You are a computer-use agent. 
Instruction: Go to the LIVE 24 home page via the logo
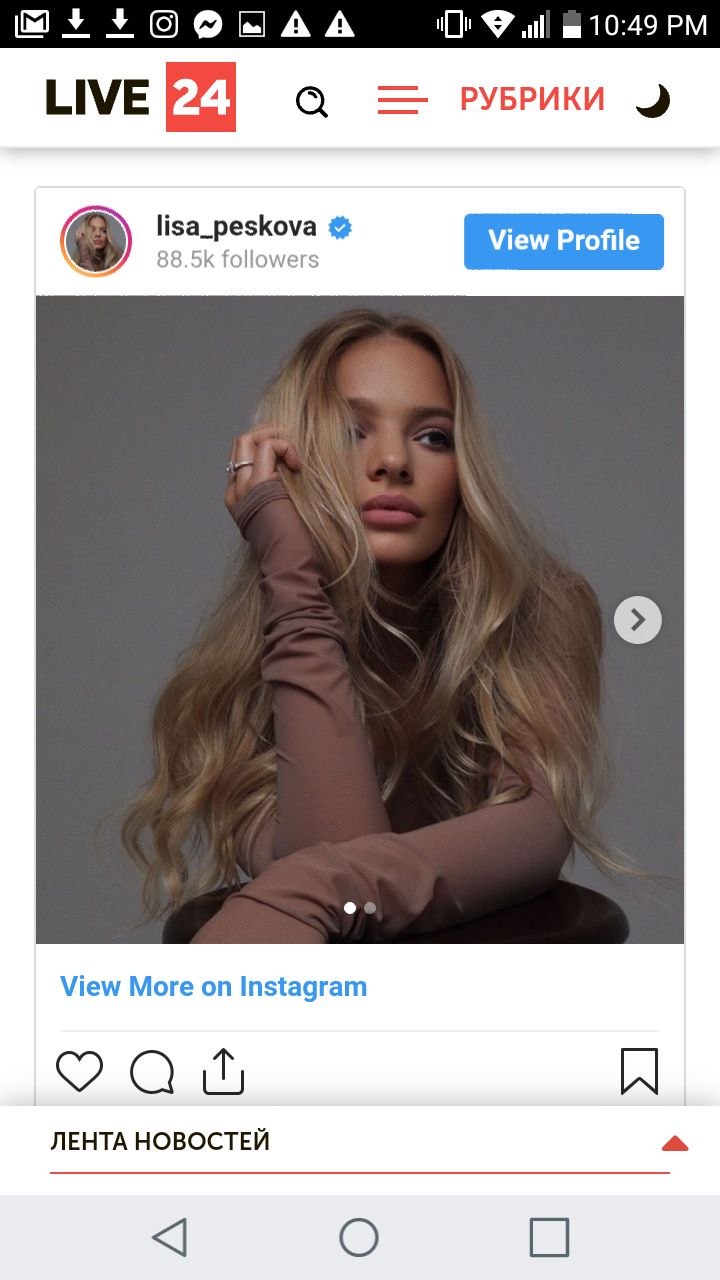point(141,98)
